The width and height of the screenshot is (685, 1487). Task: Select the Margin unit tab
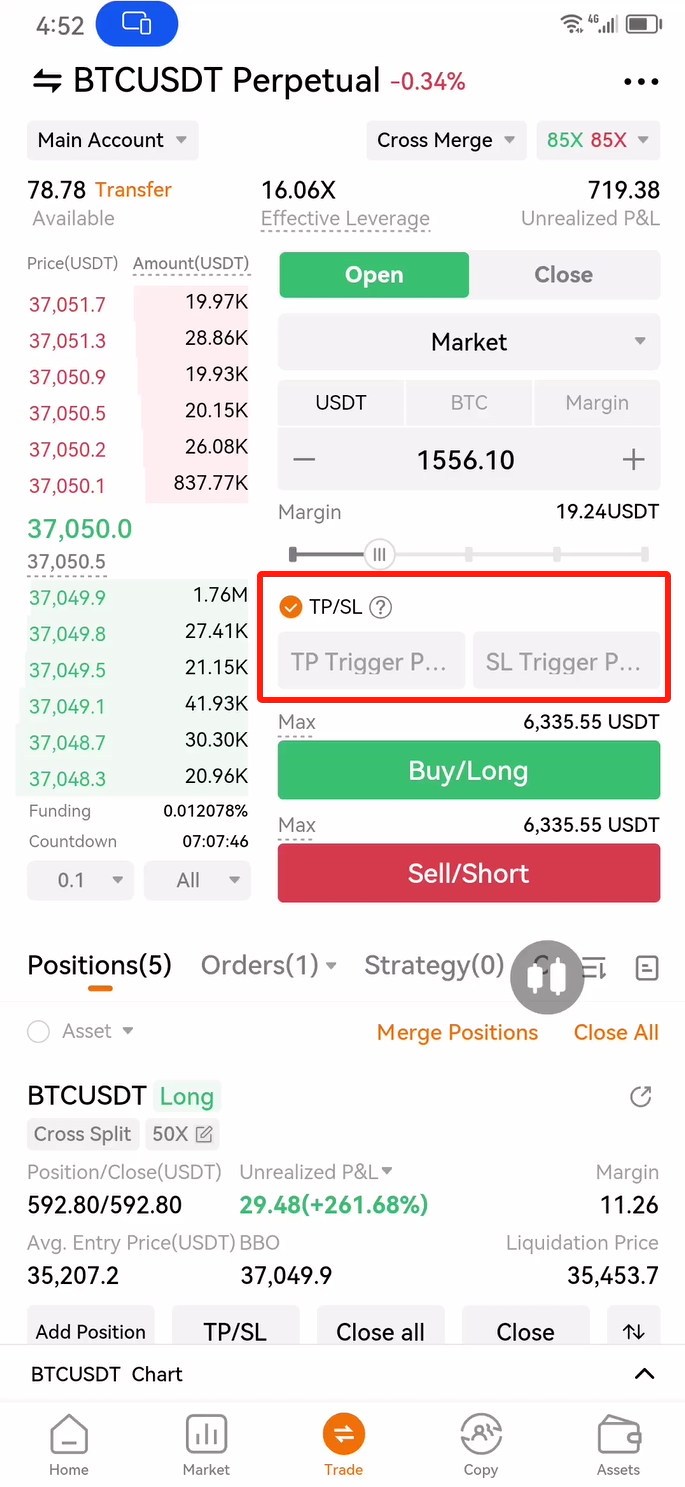597,403
